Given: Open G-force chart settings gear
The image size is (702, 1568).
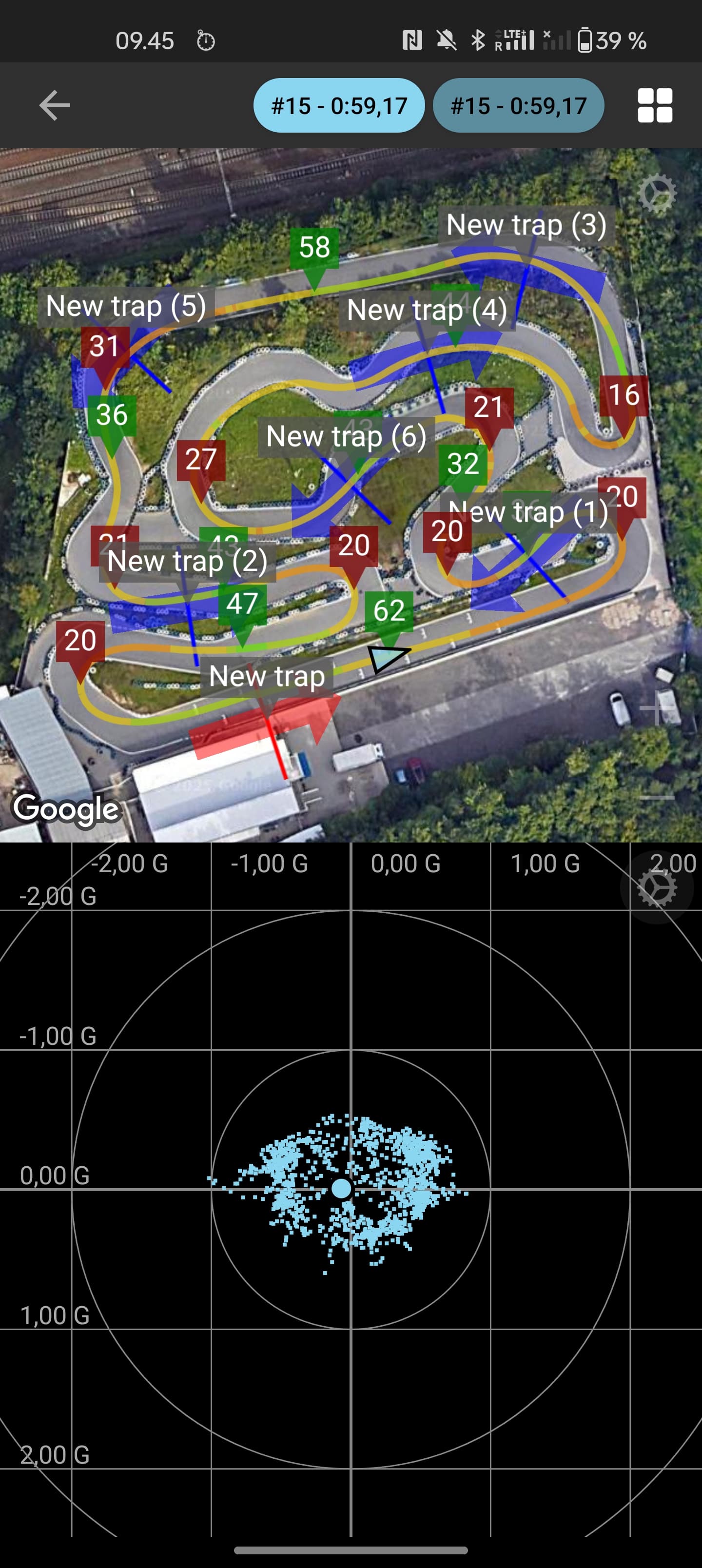Looking at the screenshot, I should (x=656, y=887).
